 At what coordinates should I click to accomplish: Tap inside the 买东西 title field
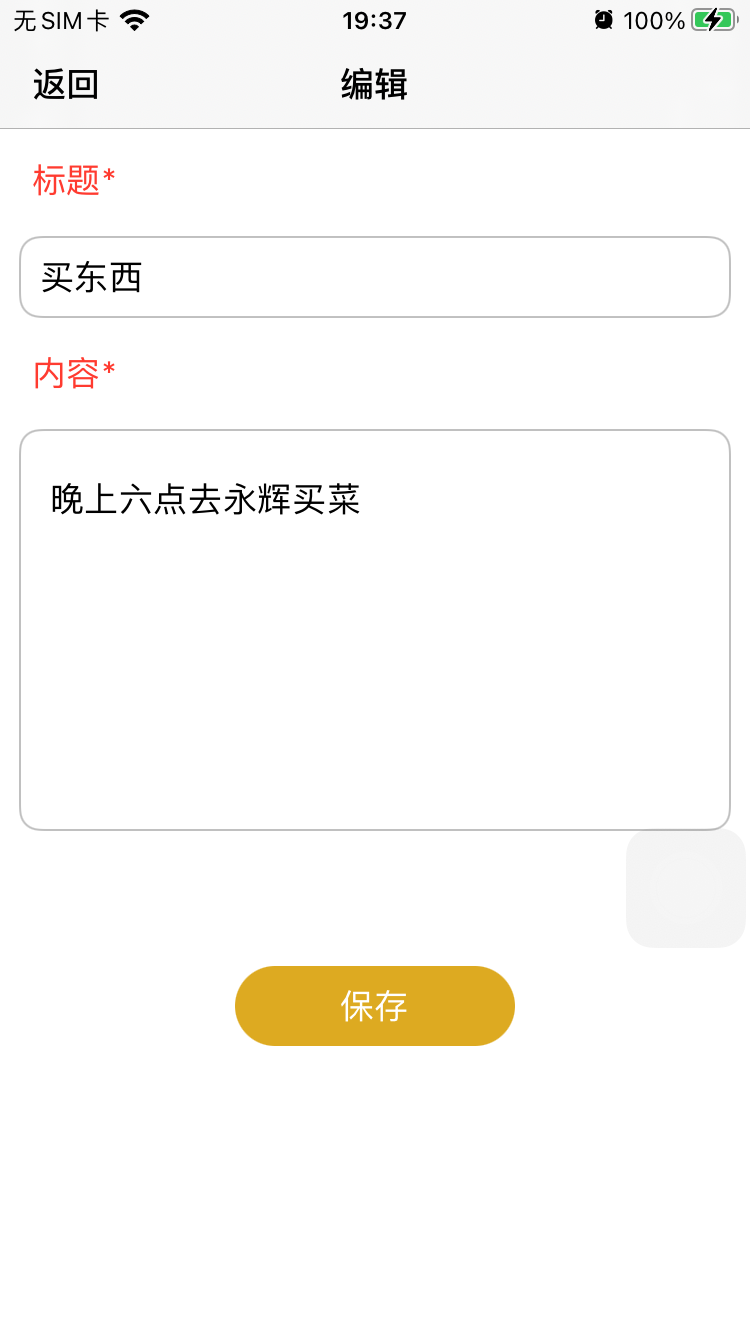(375, 277)
